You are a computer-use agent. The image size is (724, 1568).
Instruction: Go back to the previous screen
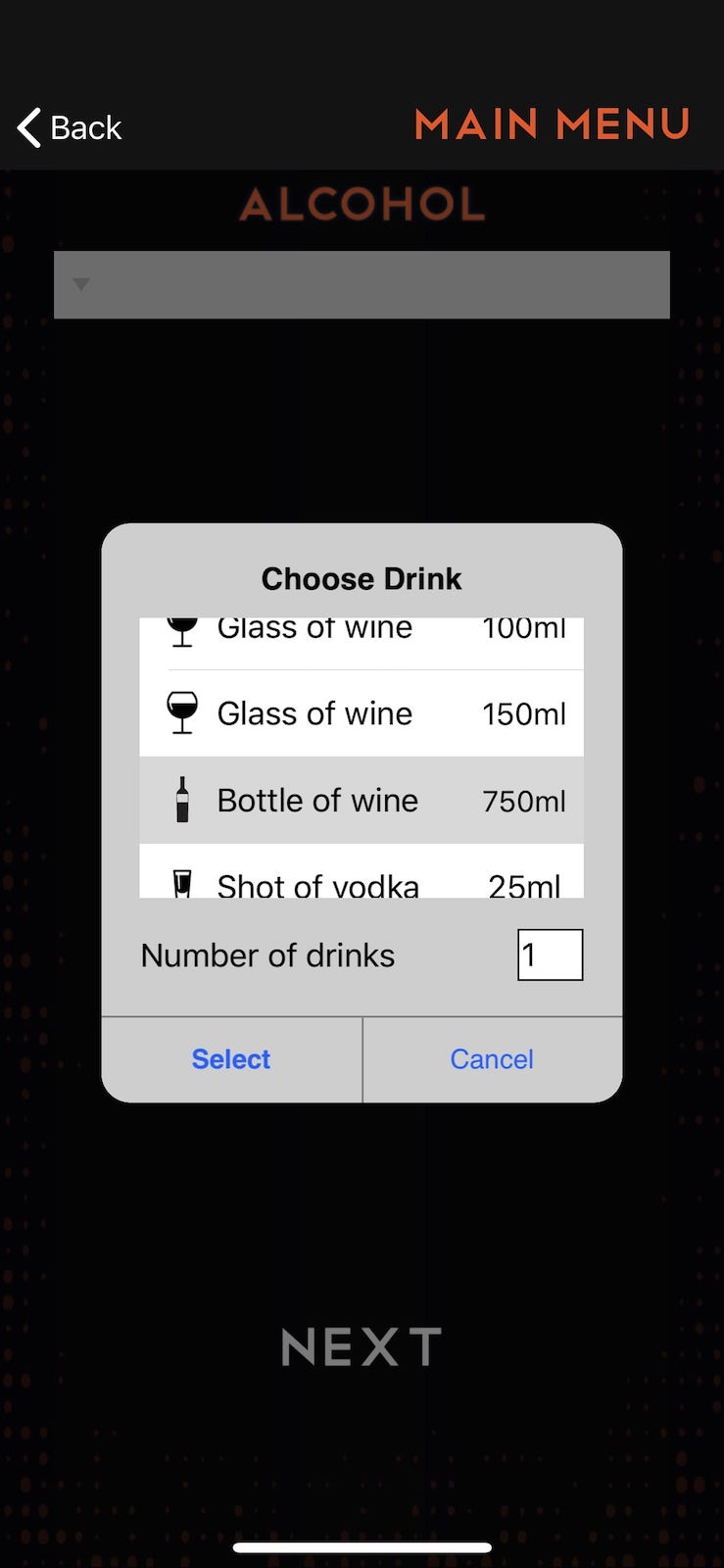click(x=70, y=127)
